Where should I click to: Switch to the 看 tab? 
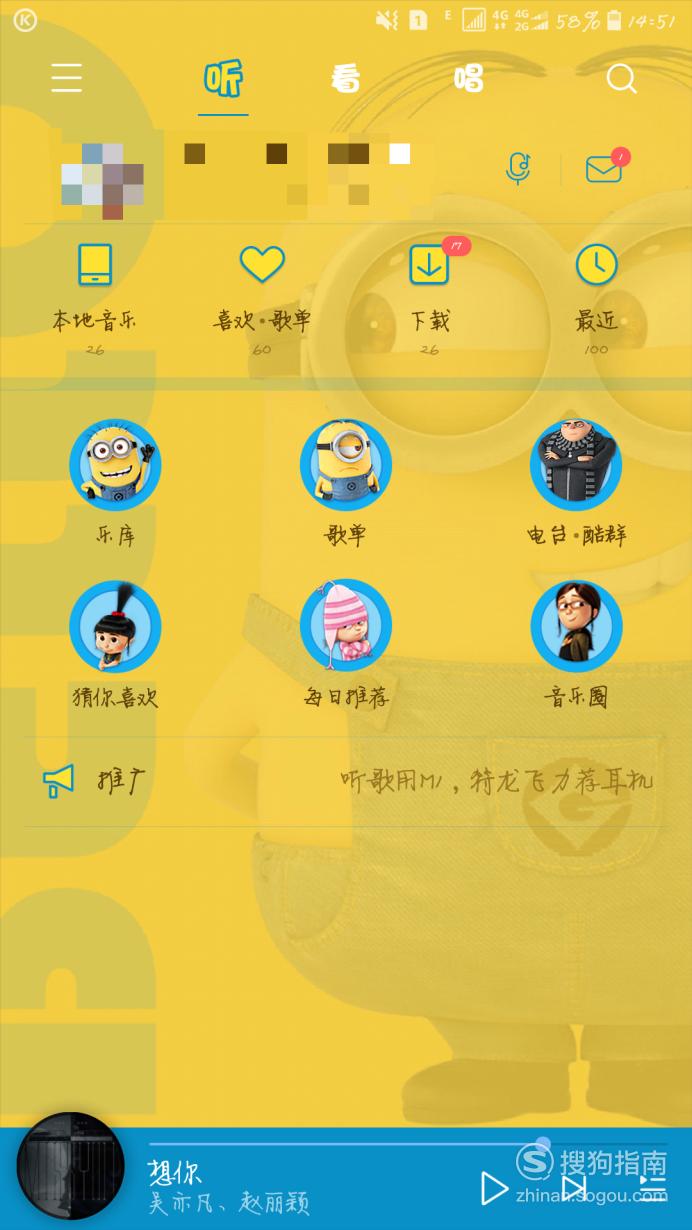[346, 79]
